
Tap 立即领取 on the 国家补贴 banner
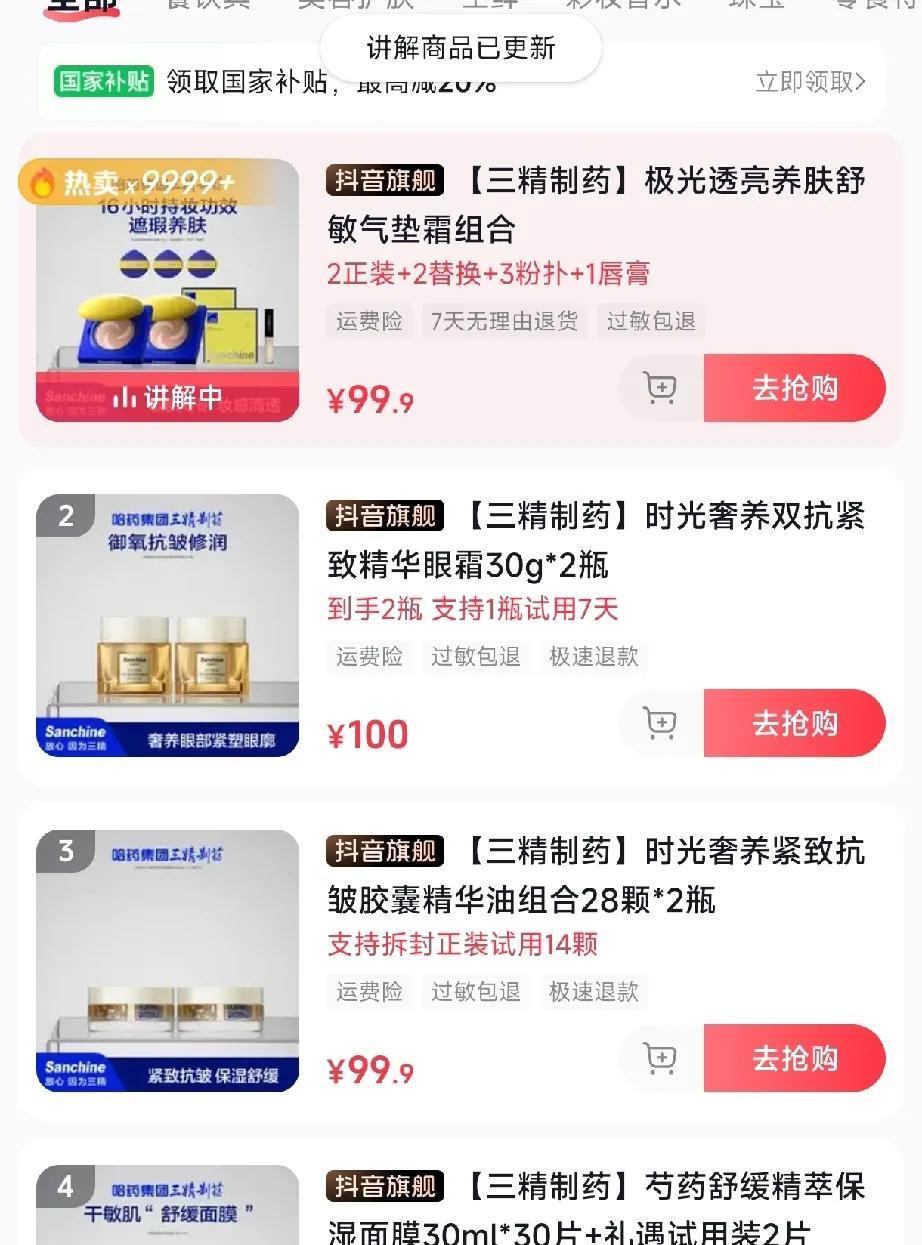coord(810,81)
